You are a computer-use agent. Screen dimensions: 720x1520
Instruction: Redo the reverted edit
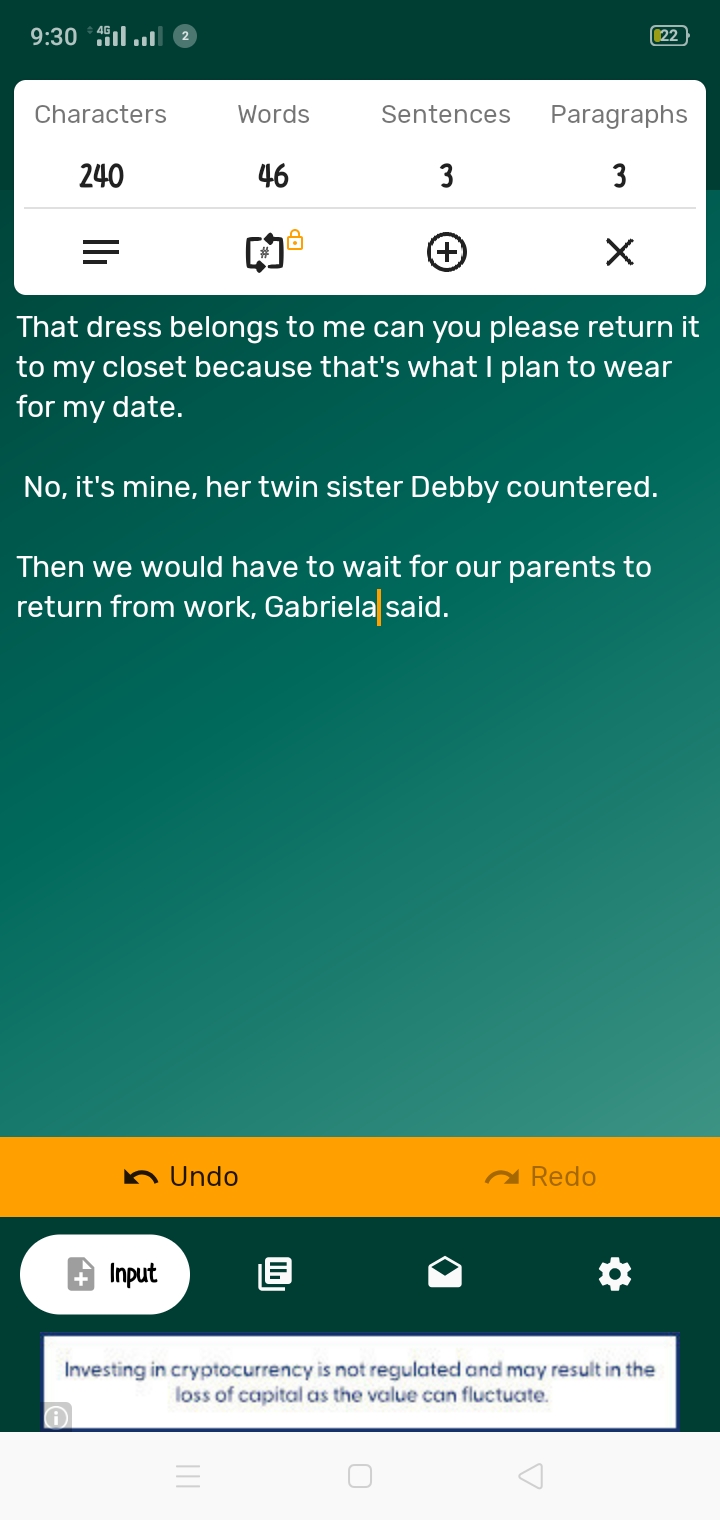click(x=541, y=1176)
